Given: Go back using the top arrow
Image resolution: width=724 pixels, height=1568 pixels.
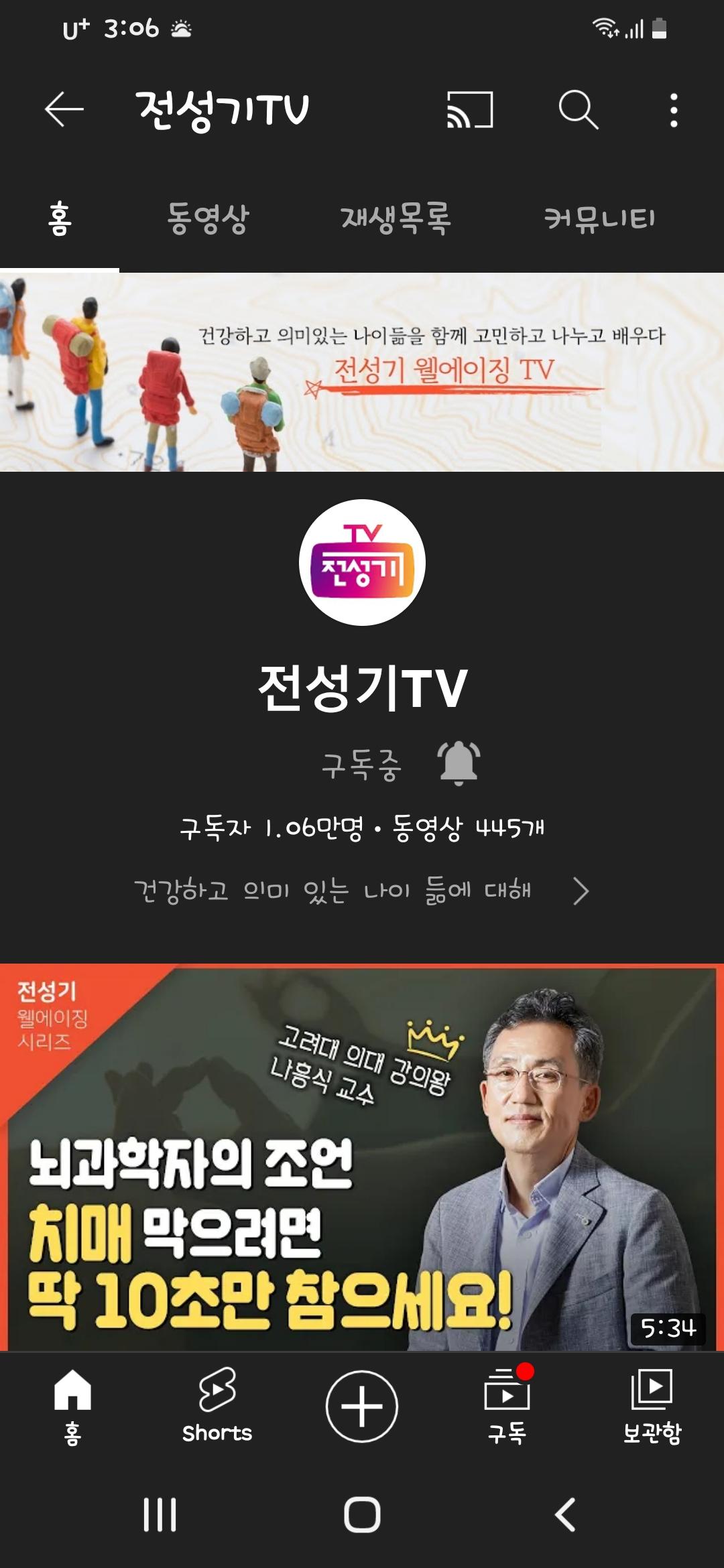Looking at the screenshot, I should click(x=64, y=109).
